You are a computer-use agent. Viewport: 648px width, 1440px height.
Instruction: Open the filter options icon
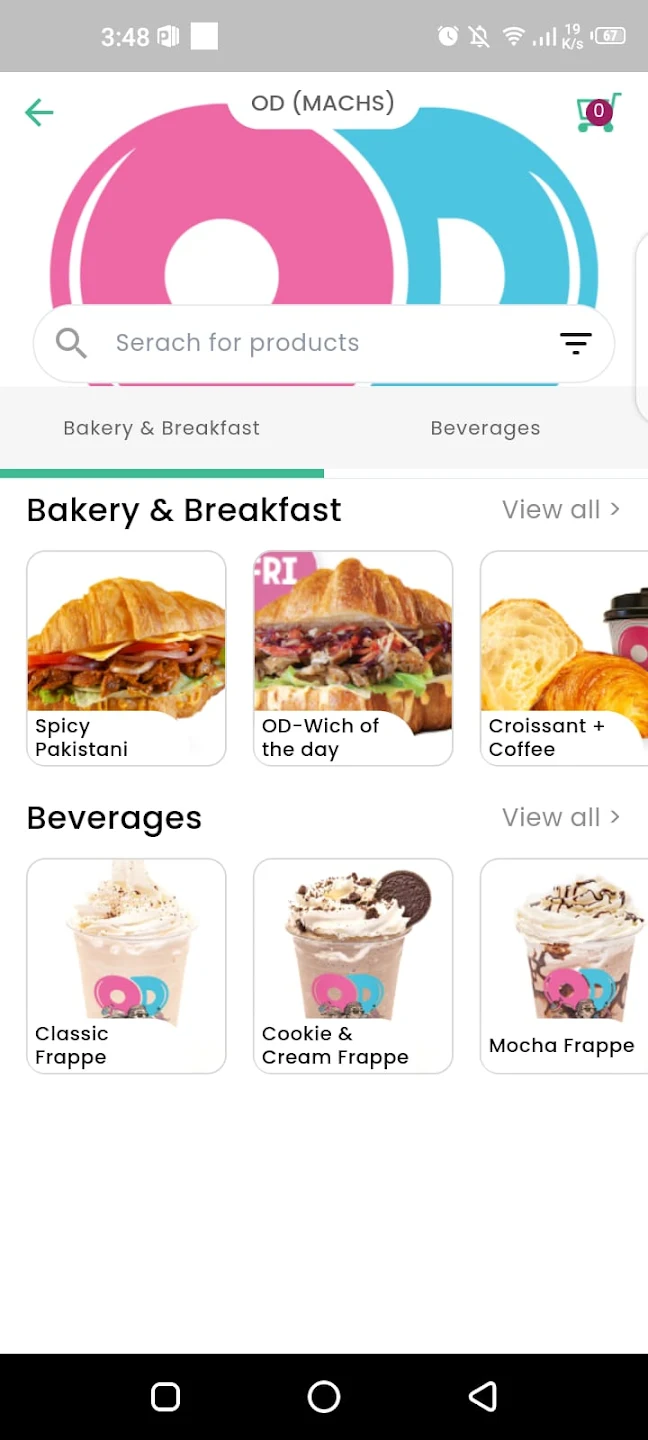(x=575, y=343)
